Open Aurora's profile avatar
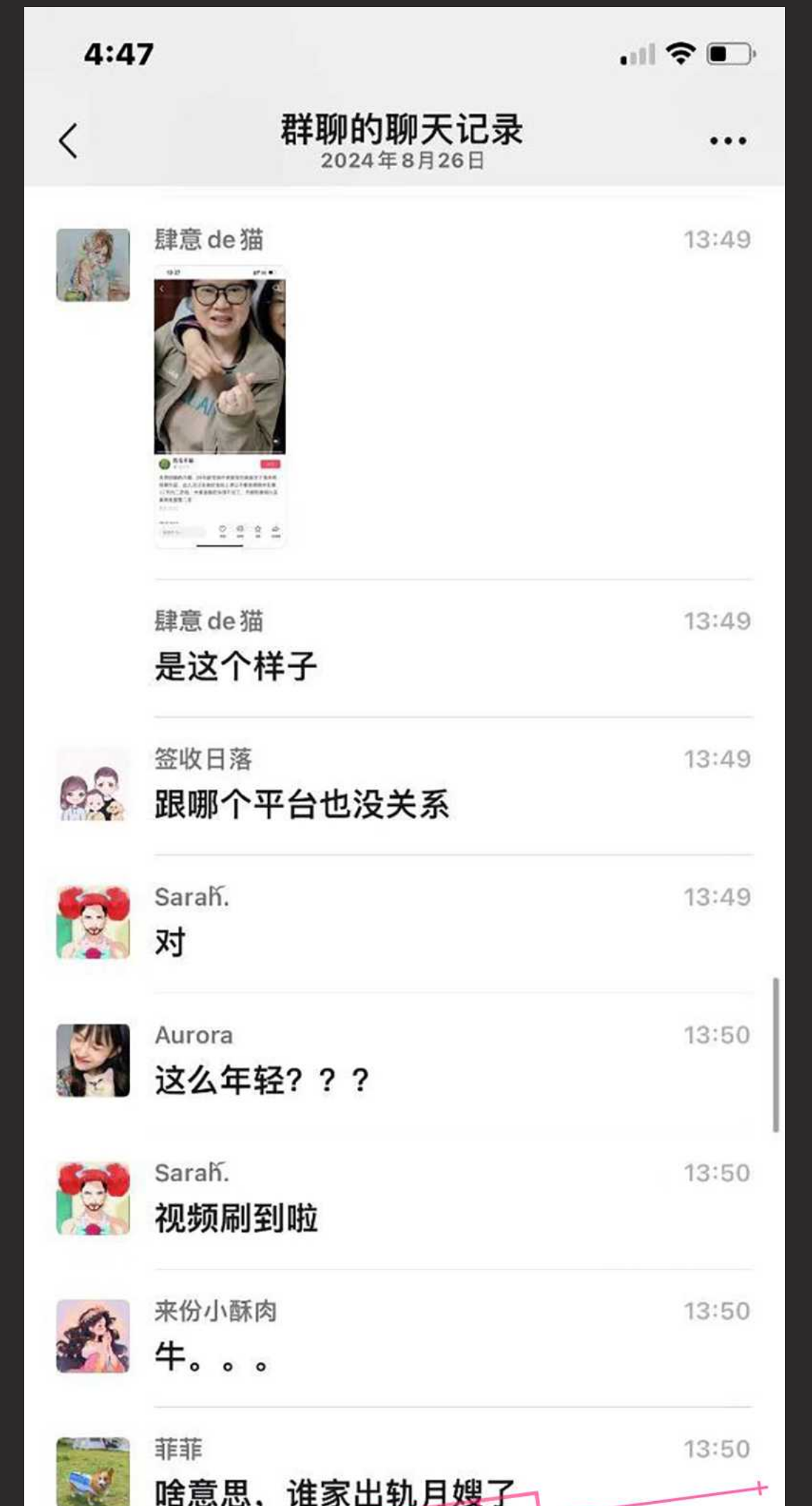Viewport: 812px width, 1506px height. (92, 1061)
